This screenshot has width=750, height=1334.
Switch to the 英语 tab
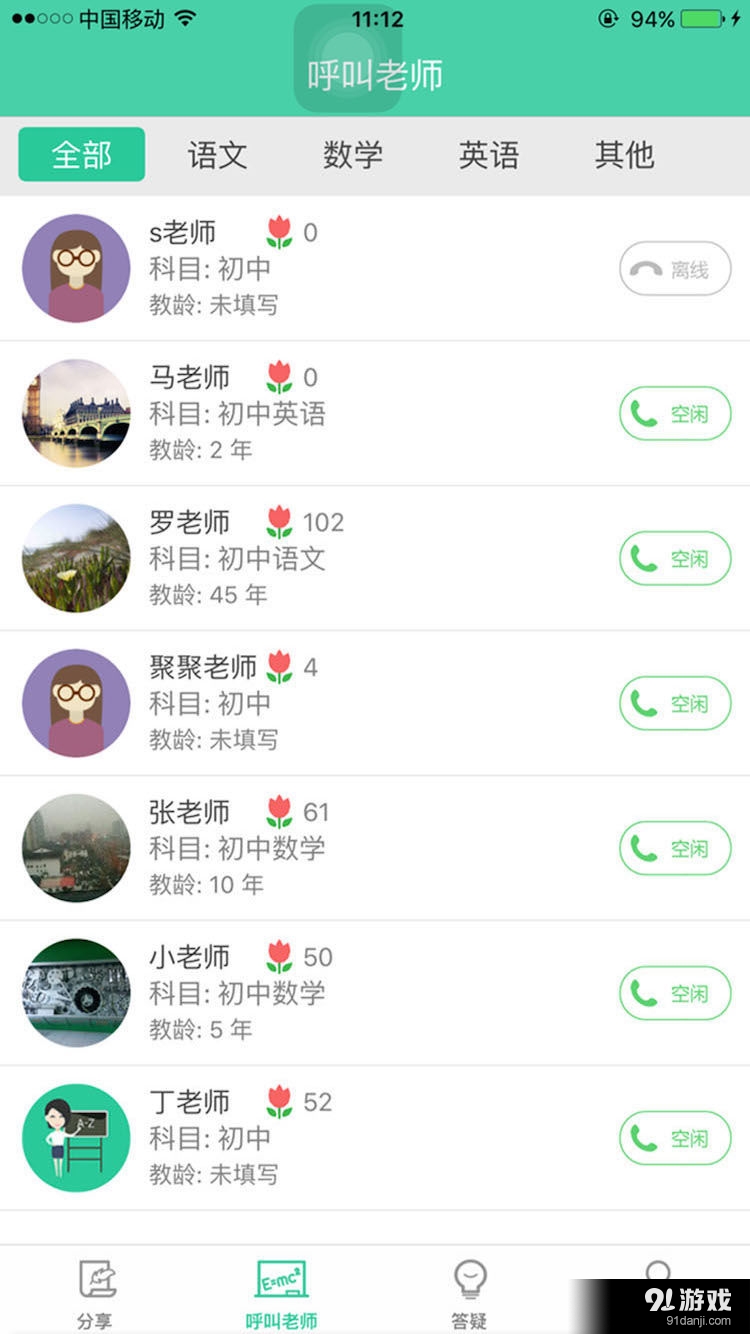pyautogui.click(x=488, y=155)
